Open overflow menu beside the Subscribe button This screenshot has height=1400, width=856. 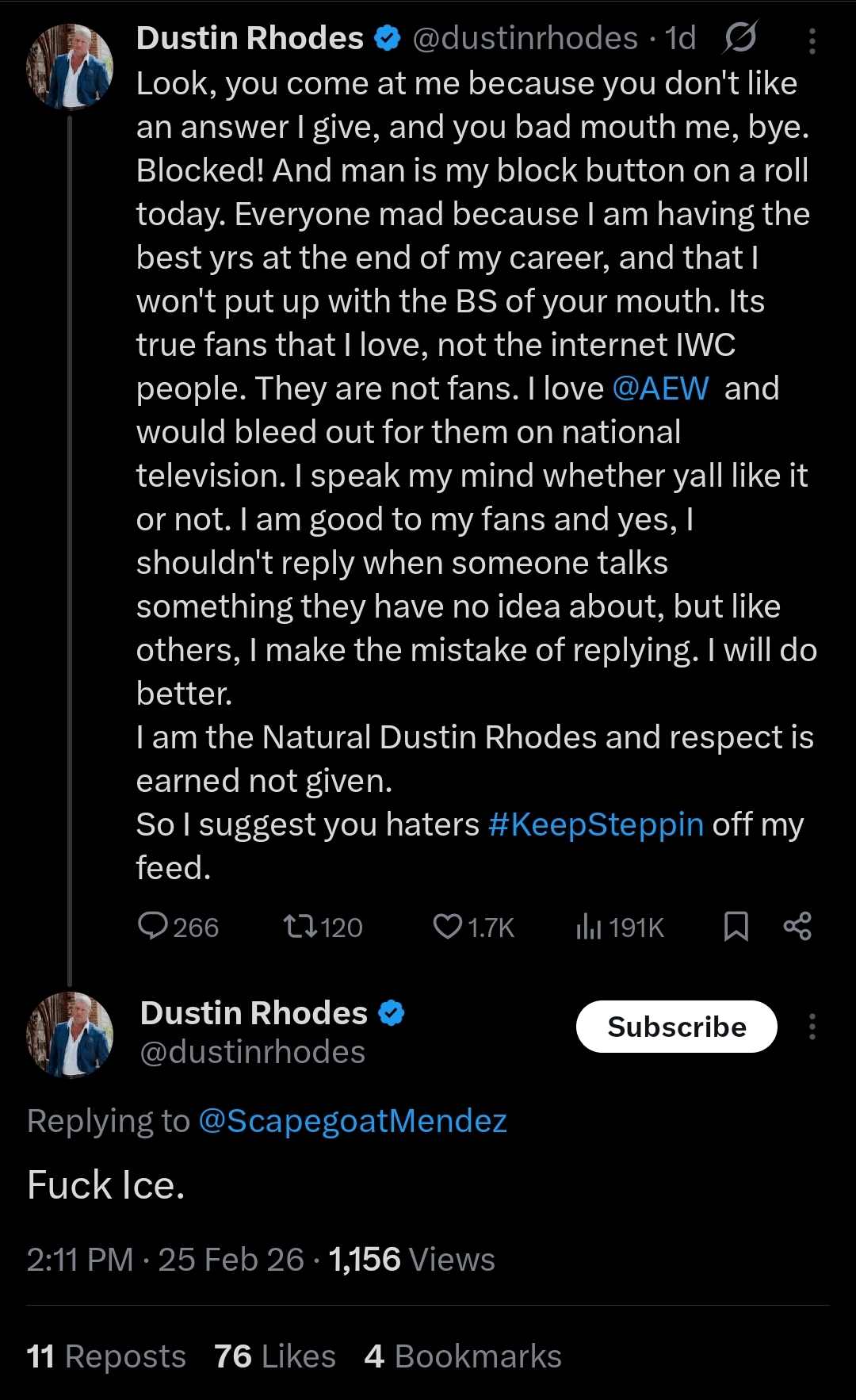click(812, 1027)
